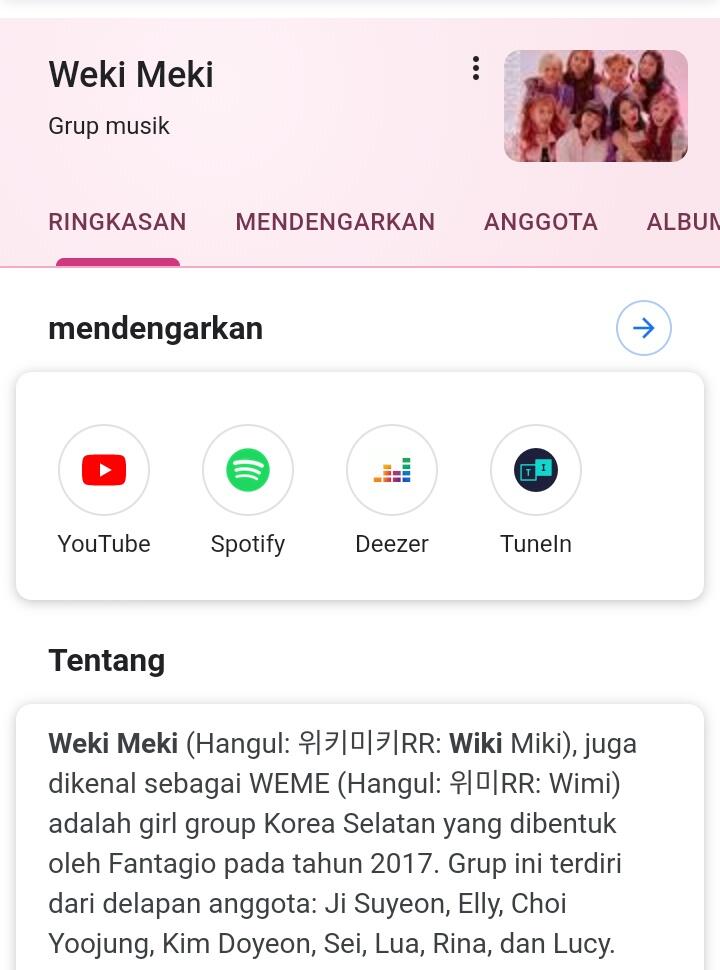Viewport: 720px width, 970px height.
Task: Open the three-dot options menu
Action: [476, 68]
